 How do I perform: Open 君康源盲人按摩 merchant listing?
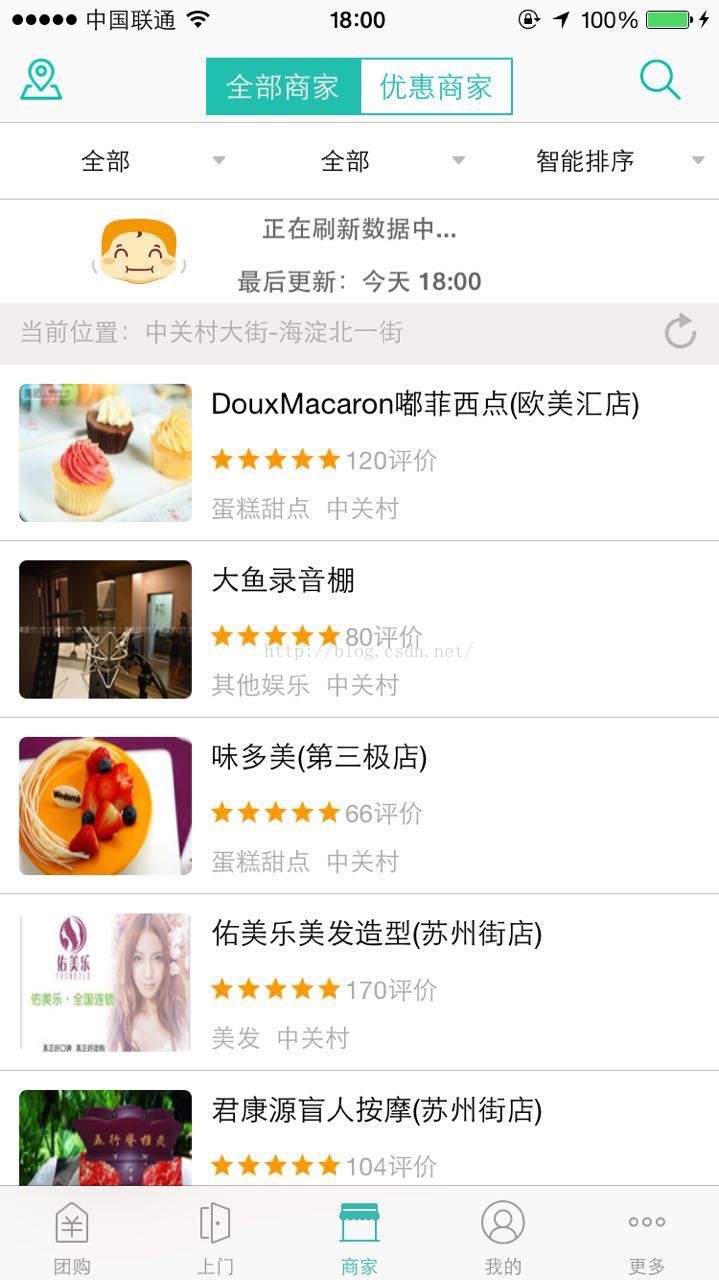(x=360, y=1129)
